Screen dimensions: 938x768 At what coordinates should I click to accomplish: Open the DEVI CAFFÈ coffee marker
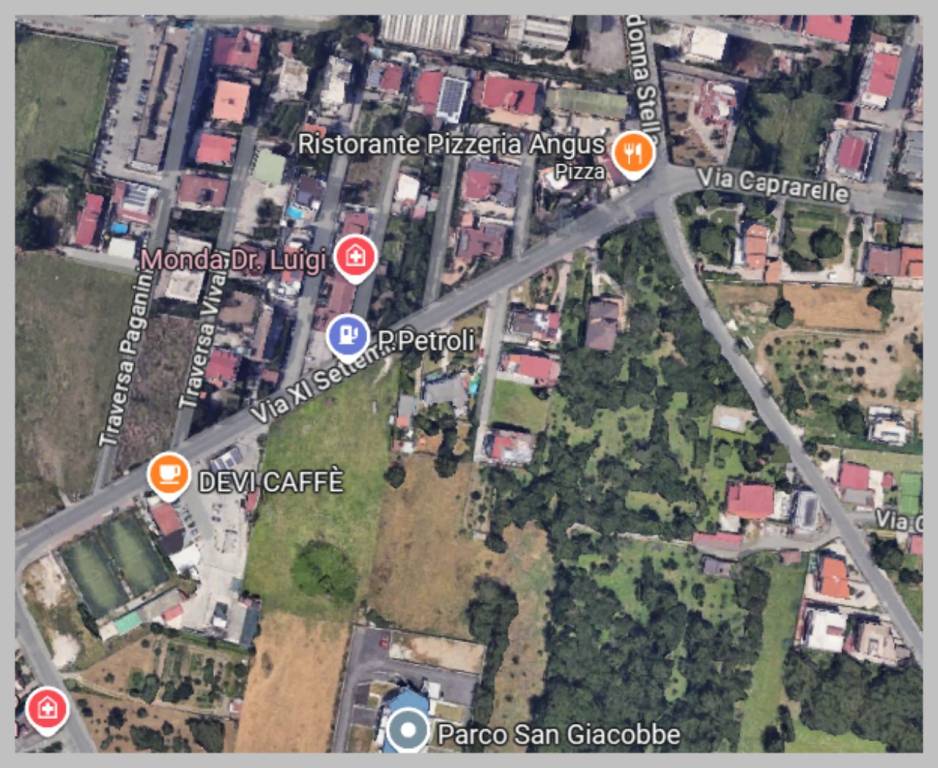(169, 474)
